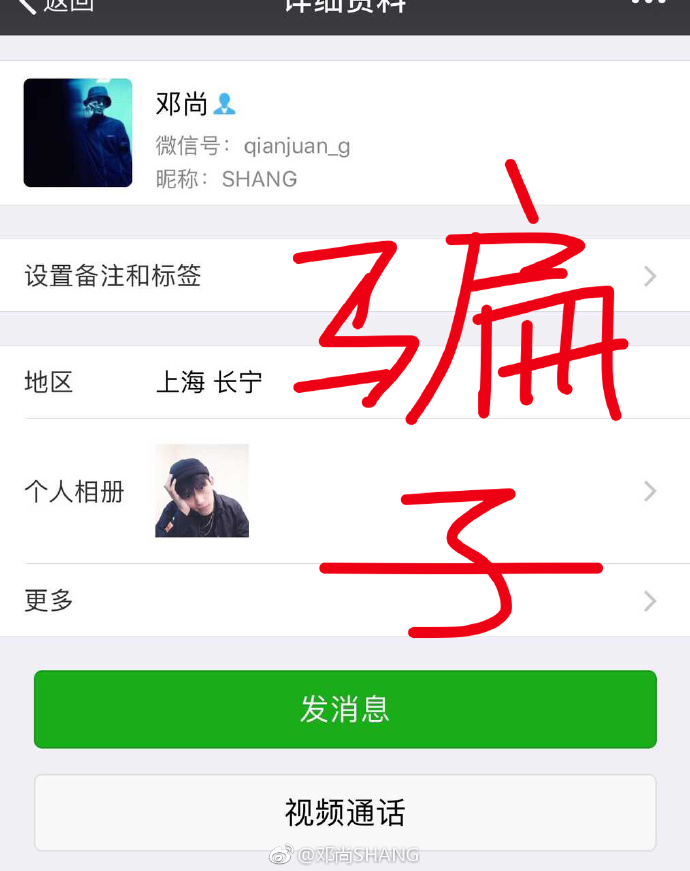Viewport: 690px width, 871px height.
Task: Tap the green 发消息 button
Action: click(x=345, y=709)
